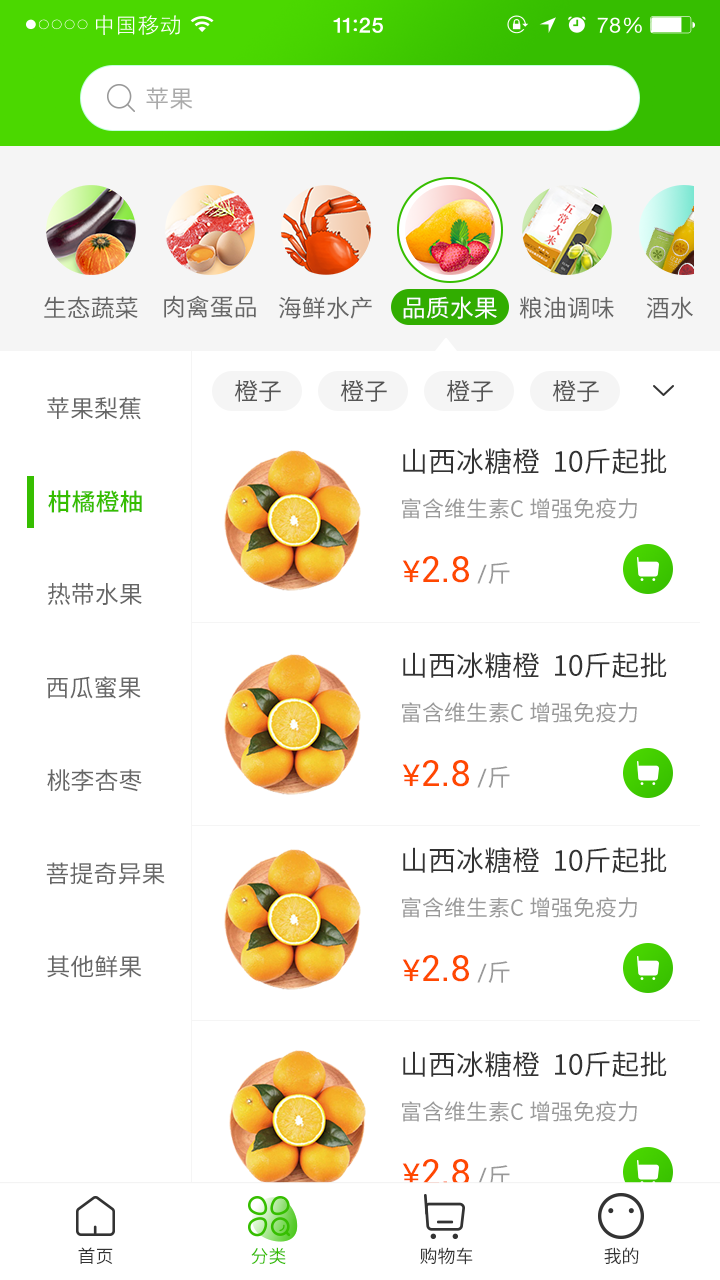
Task: Go to the 首页 tab
Action: (96, 1230)
